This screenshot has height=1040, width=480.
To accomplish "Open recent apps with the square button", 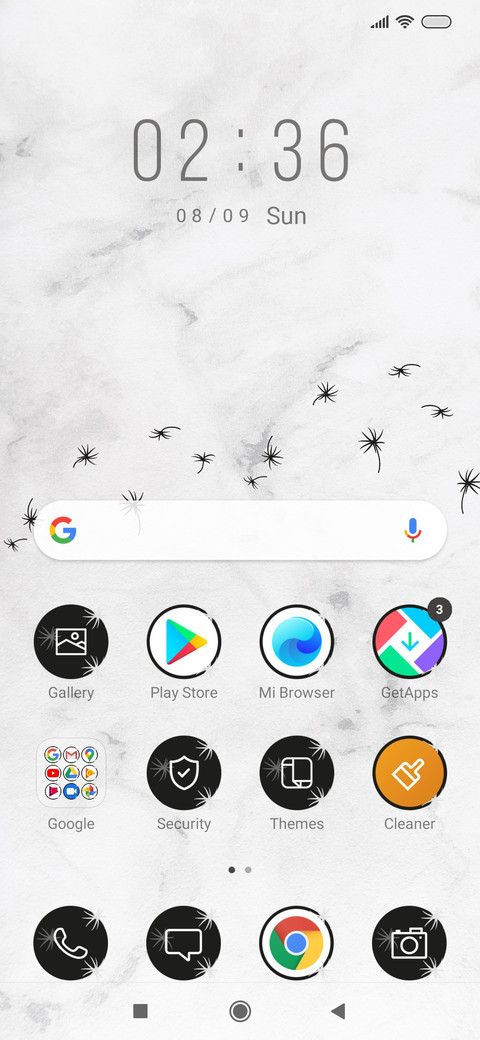I will pyautogui.click(x=140, y=1011).
